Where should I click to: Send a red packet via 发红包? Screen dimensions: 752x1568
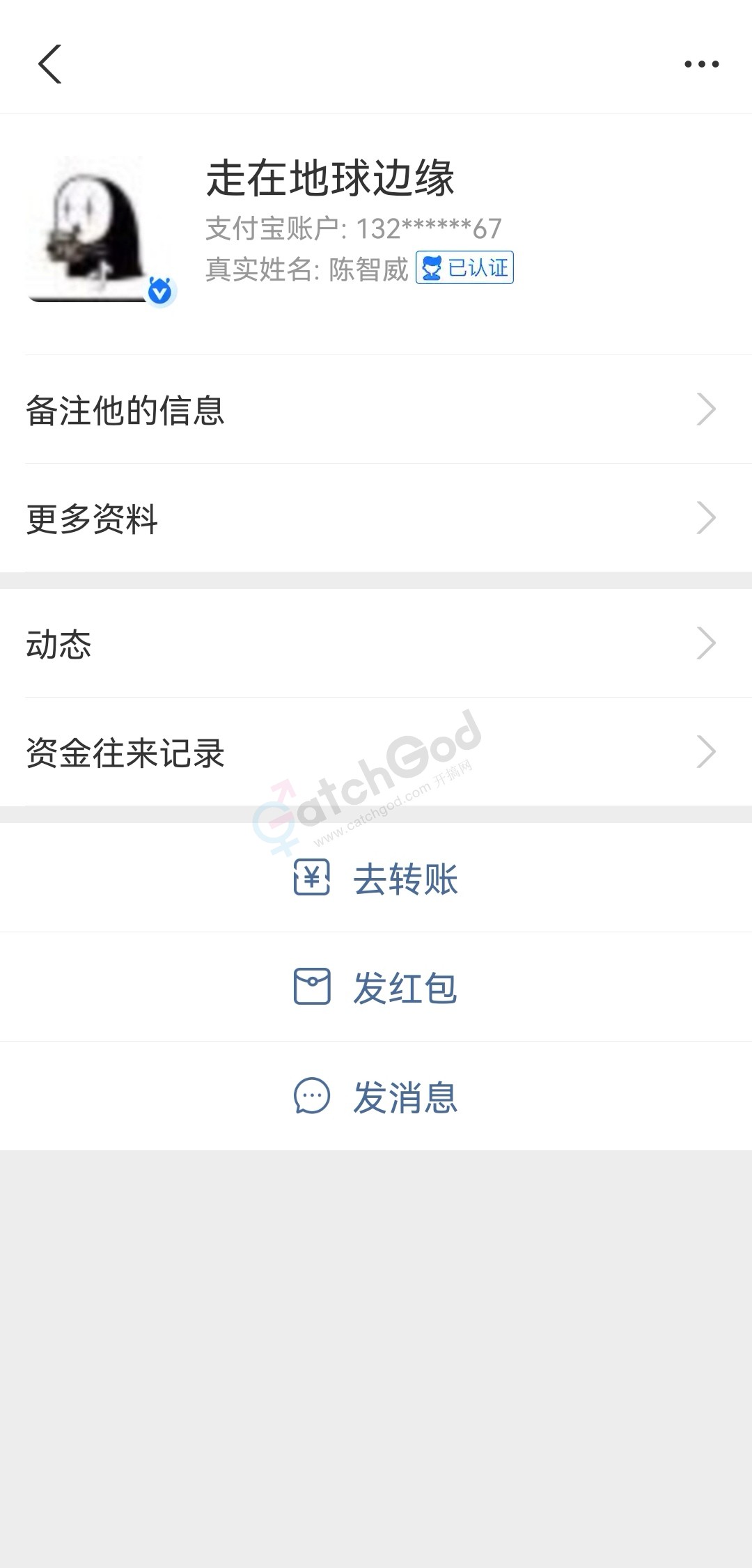point(376,987)
